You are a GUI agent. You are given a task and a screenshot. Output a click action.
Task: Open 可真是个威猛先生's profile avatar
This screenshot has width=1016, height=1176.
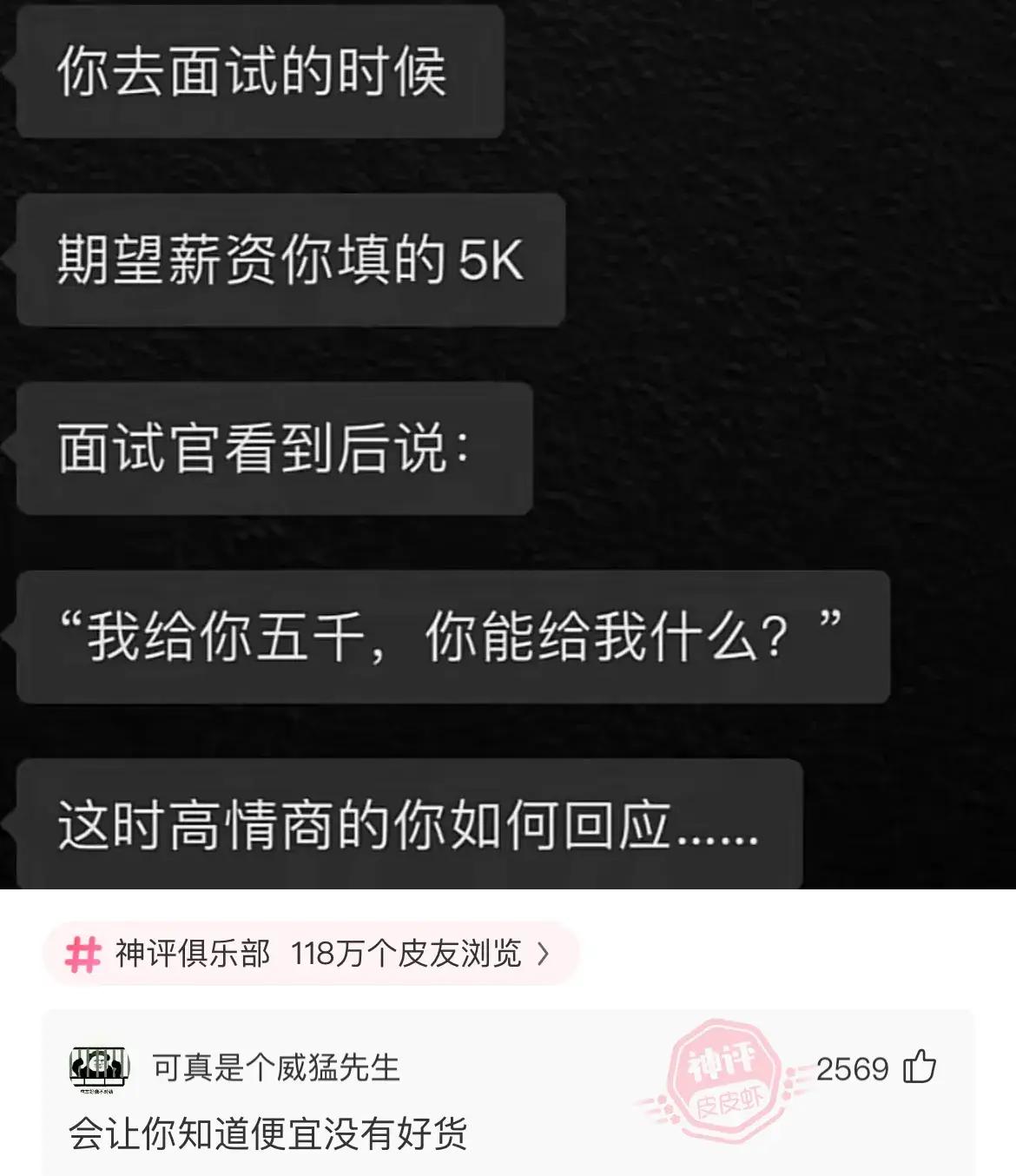[99, 1068]
